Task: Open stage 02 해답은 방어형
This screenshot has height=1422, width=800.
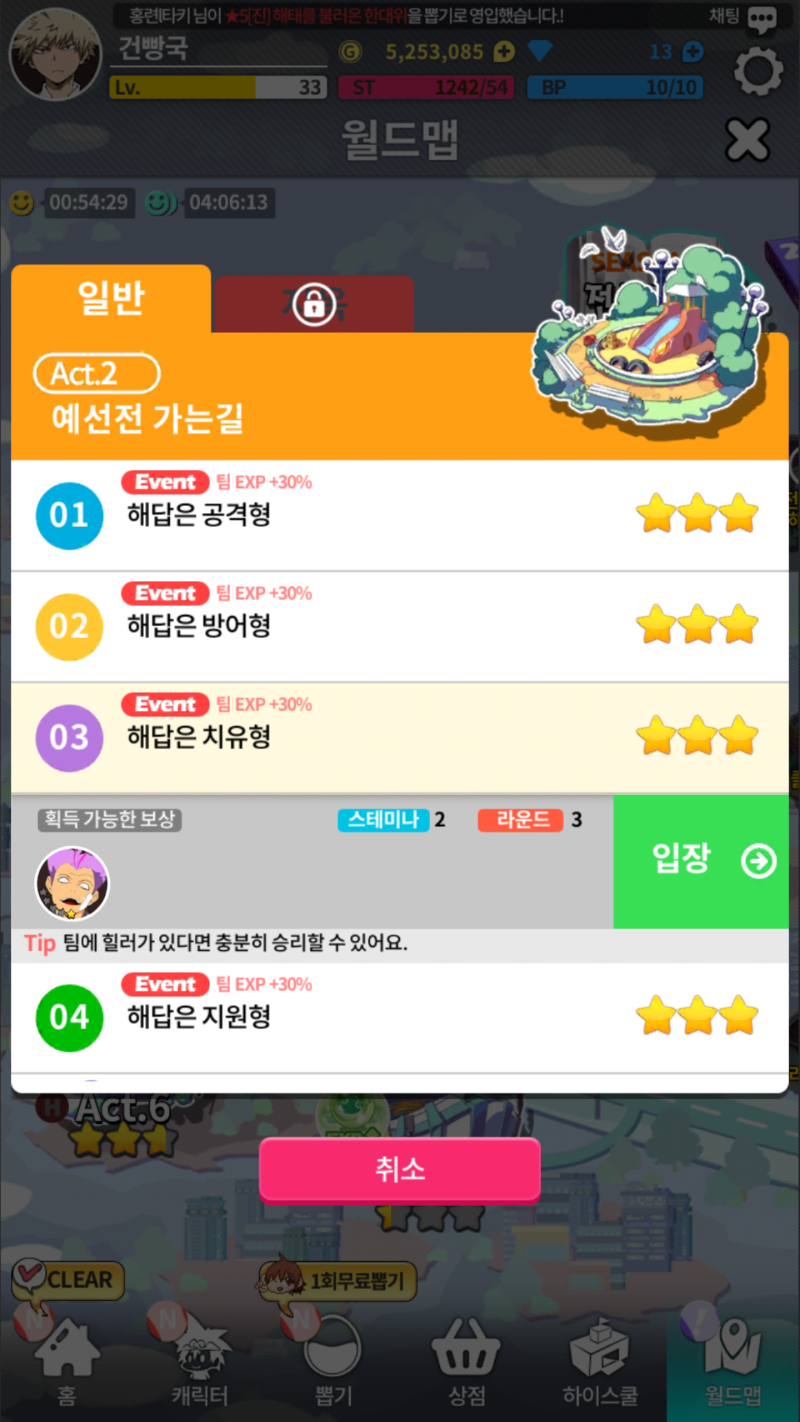Action: click(400, 626)
